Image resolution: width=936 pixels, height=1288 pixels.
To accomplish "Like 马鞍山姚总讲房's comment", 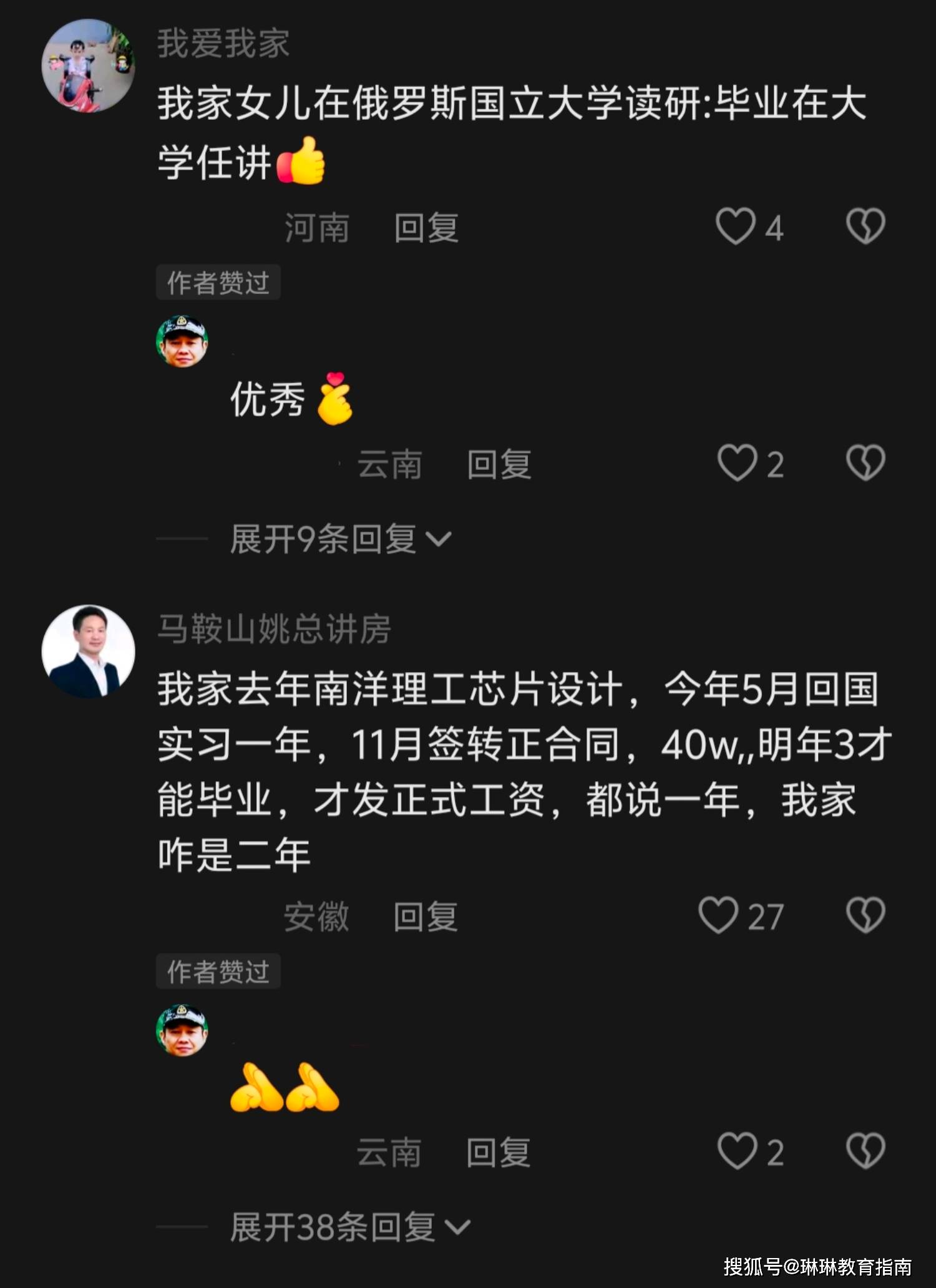I will click(719, 915).
